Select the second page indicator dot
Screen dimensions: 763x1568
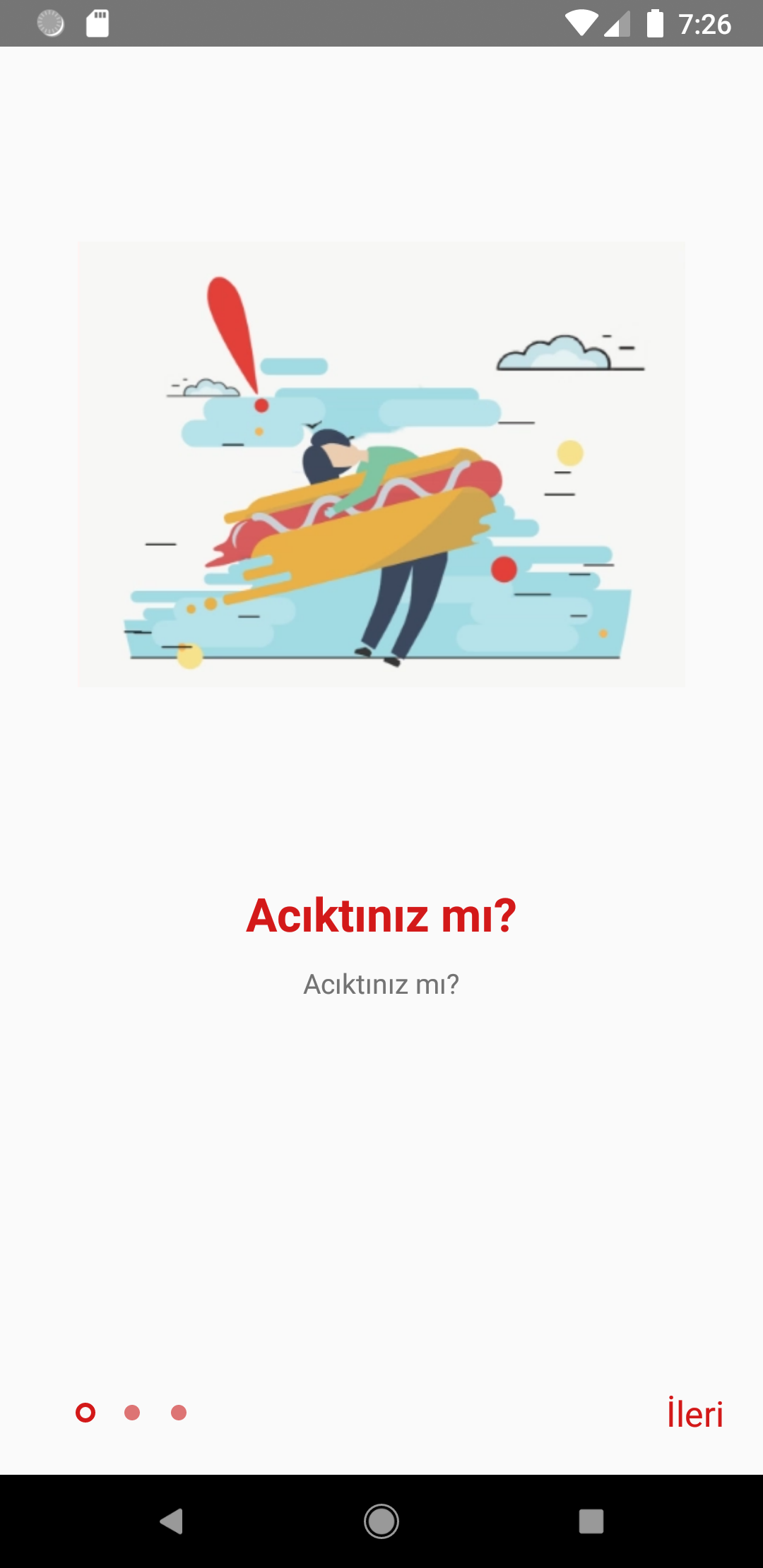[x=131, y=1414]
